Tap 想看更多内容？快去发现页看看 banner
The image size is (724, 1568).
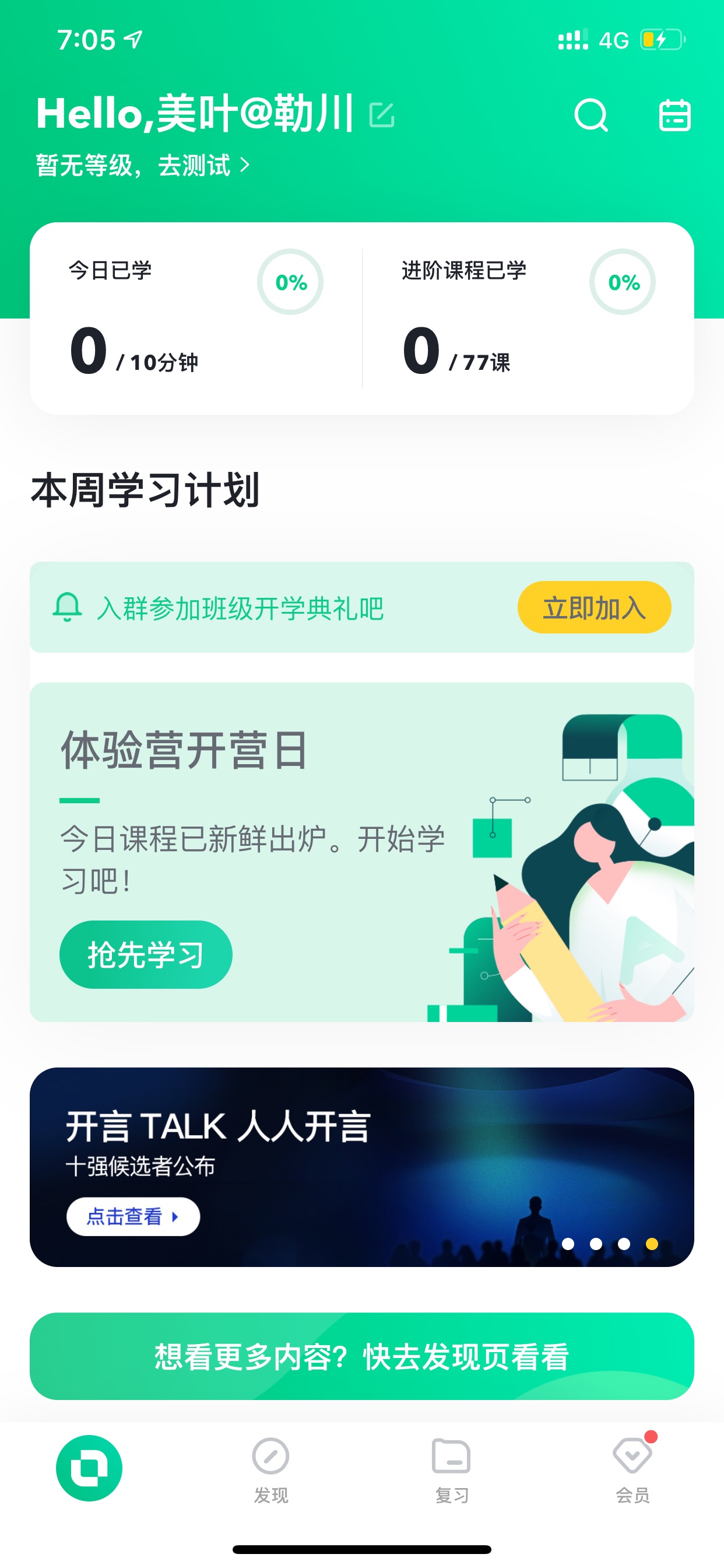click(x=362, y=1356)
